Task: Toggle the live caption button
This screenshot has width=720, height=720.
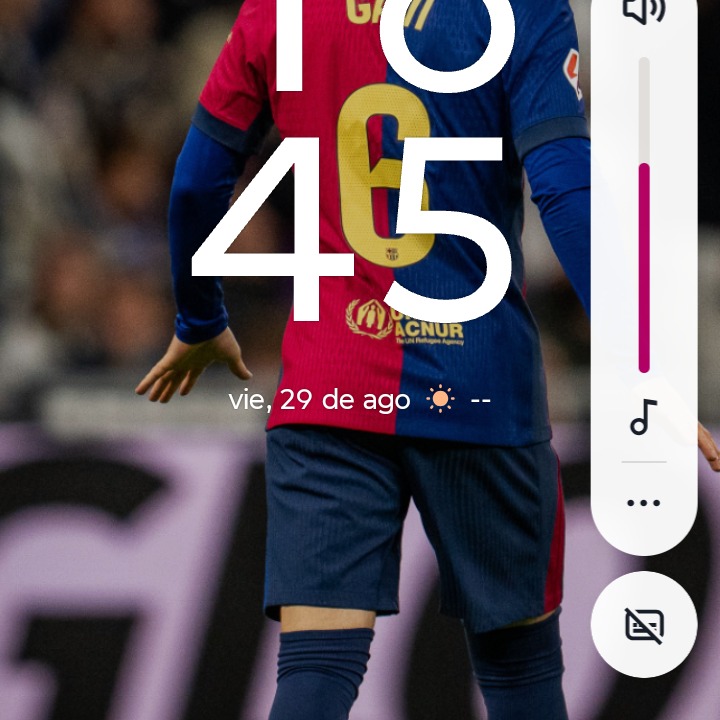Action: pyautogui.click(x=644, y=625)
